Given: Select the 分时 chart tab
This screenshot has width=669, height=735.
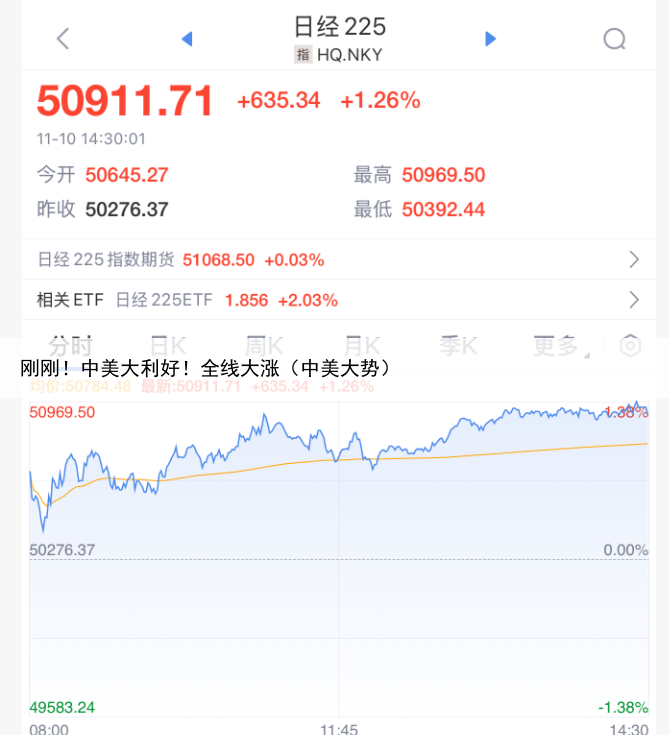Looking at the screenshot, I should coord(72,346).
